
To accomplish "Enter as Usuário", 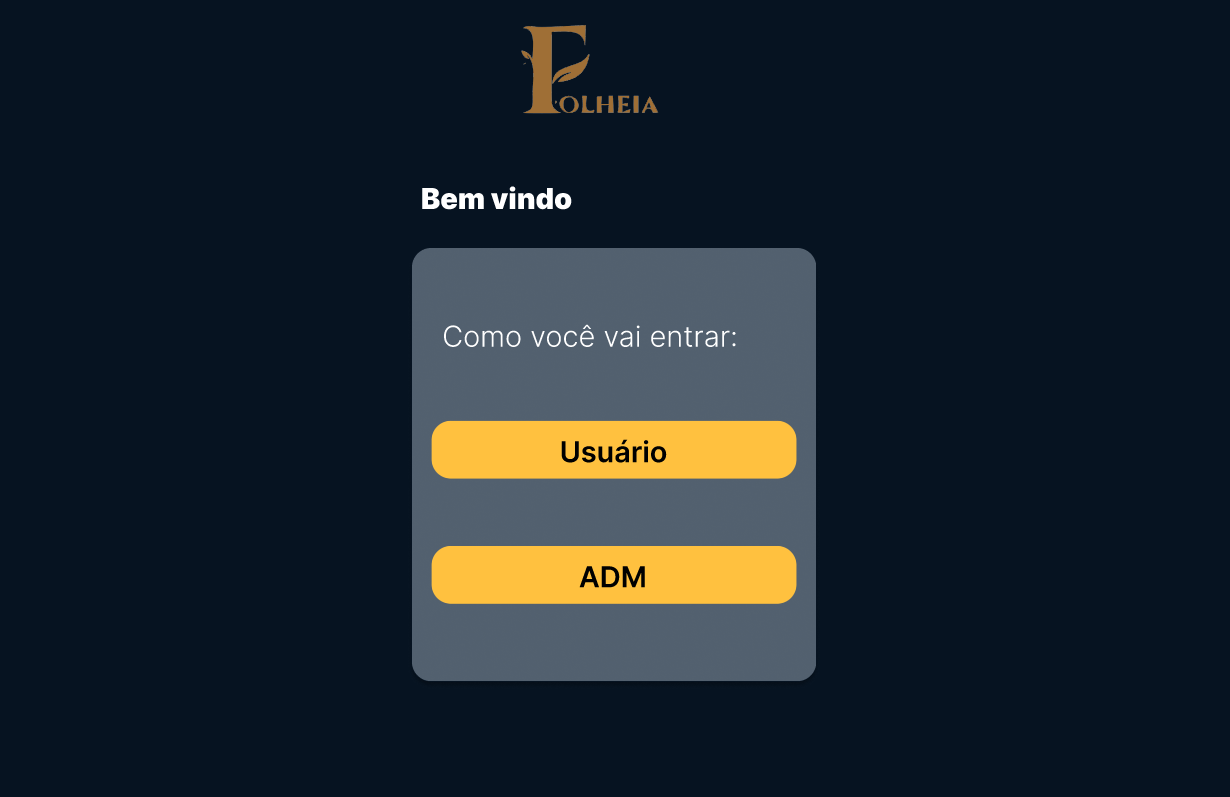I will (613, 450).
